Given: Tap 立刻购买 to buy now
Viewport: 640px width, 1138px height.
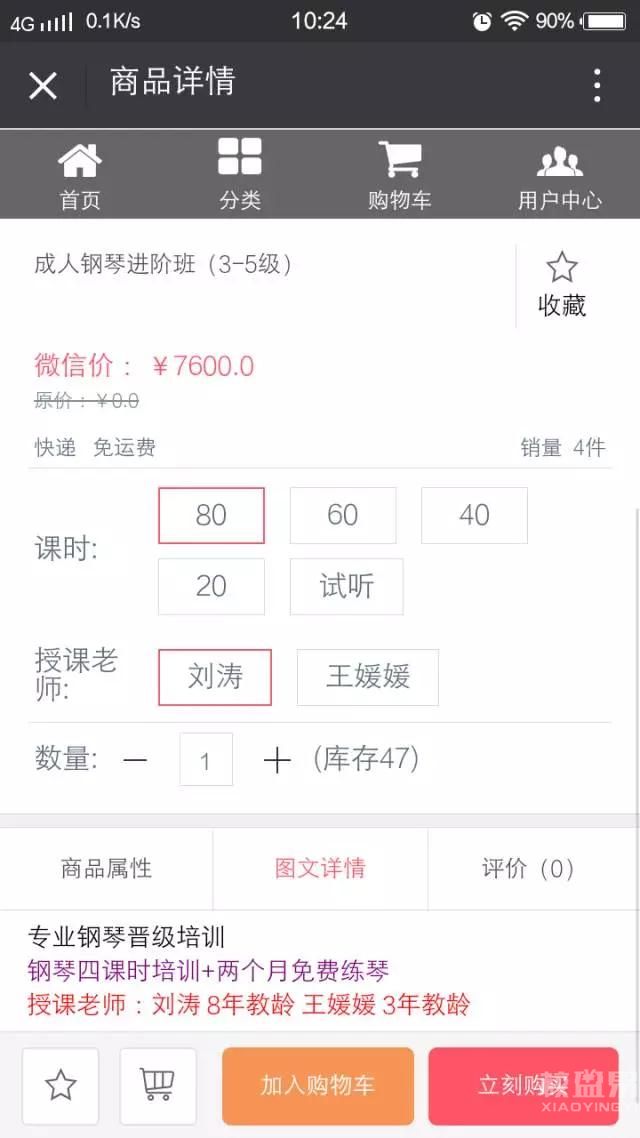Looking at the screenshot, I should coord(523,1086).
